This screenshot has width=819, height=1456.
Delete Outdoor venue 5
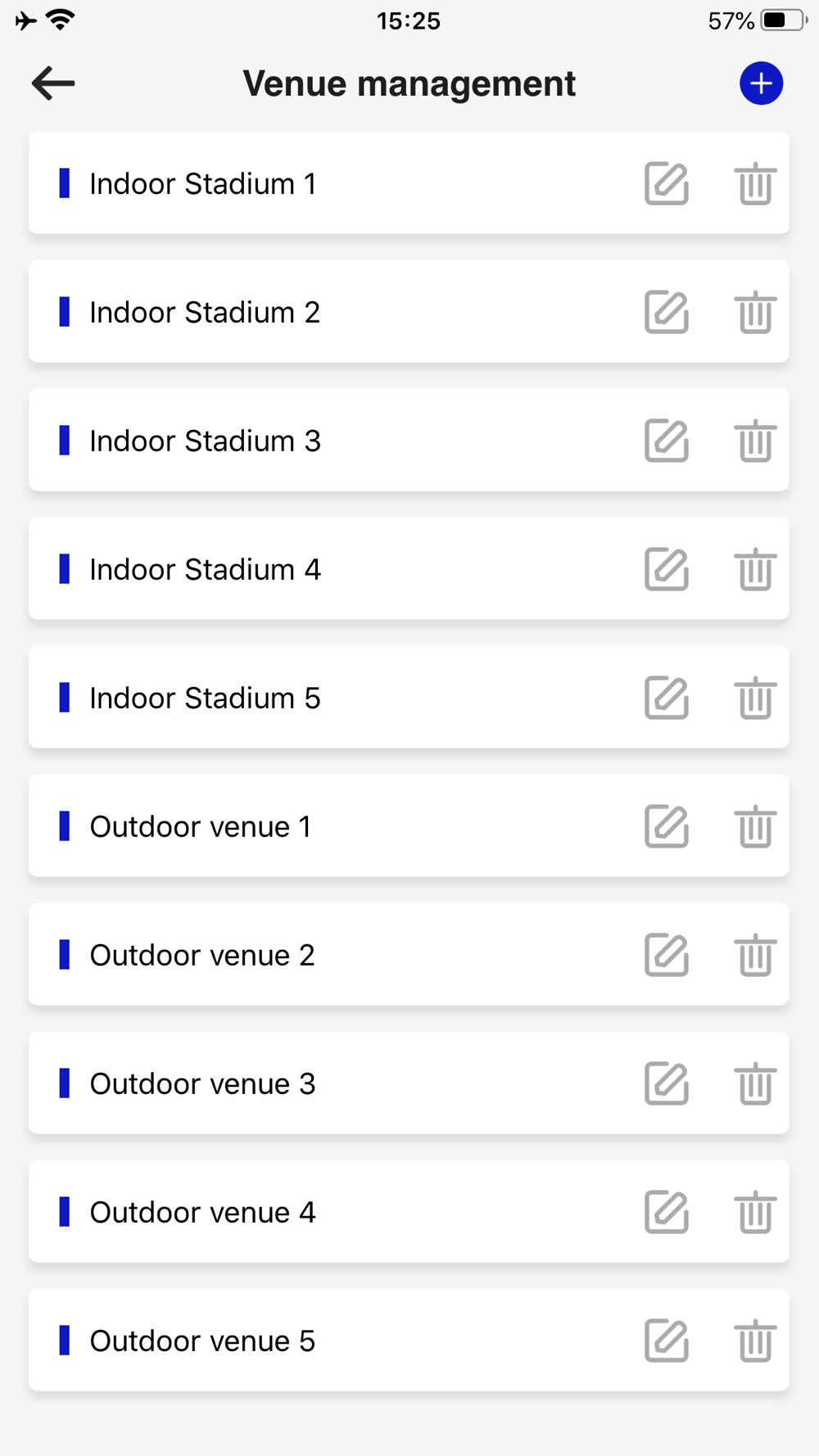754,1341
